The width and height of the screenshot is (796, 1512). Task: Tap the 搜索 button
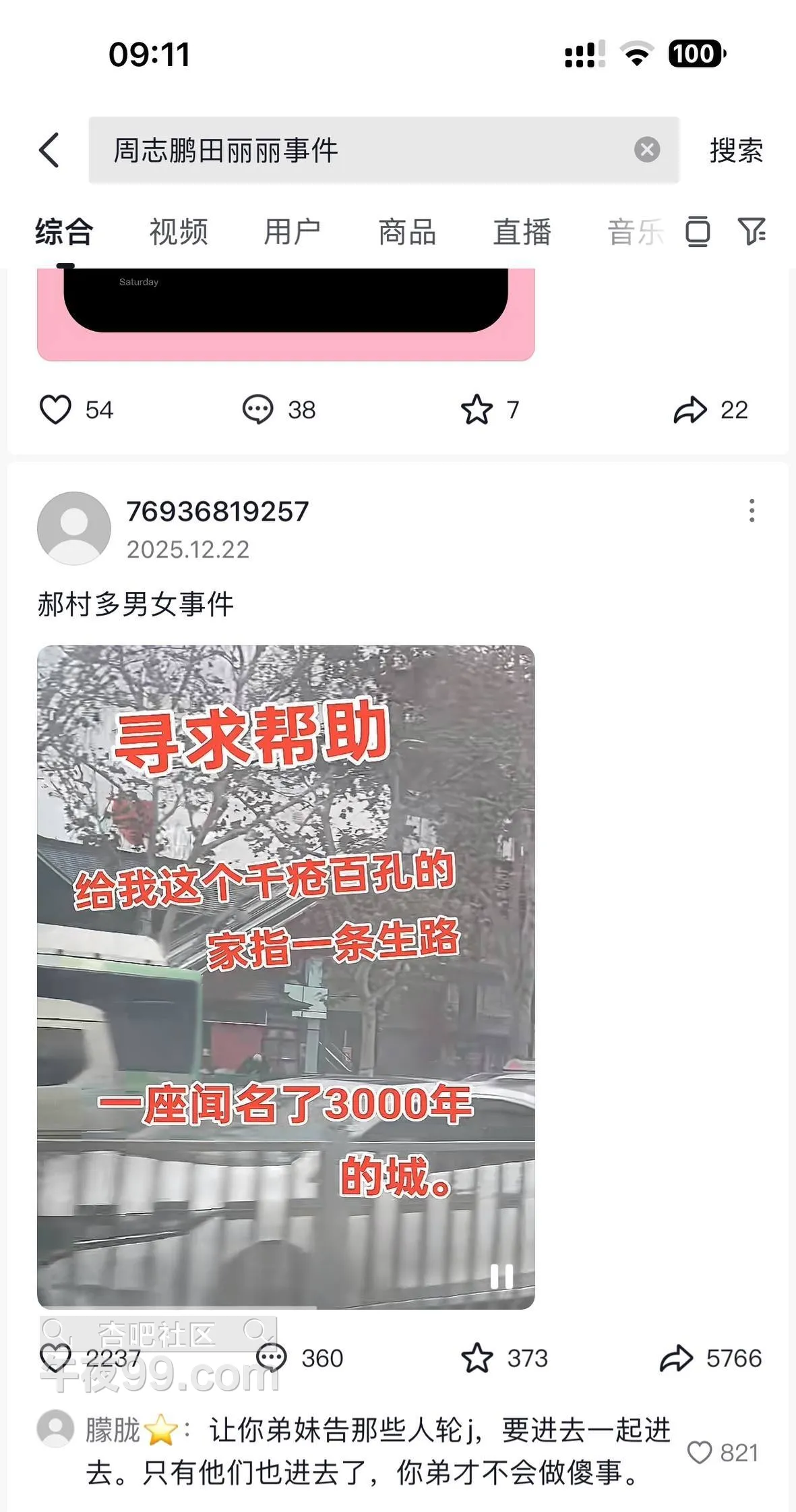tap(735, 150)
